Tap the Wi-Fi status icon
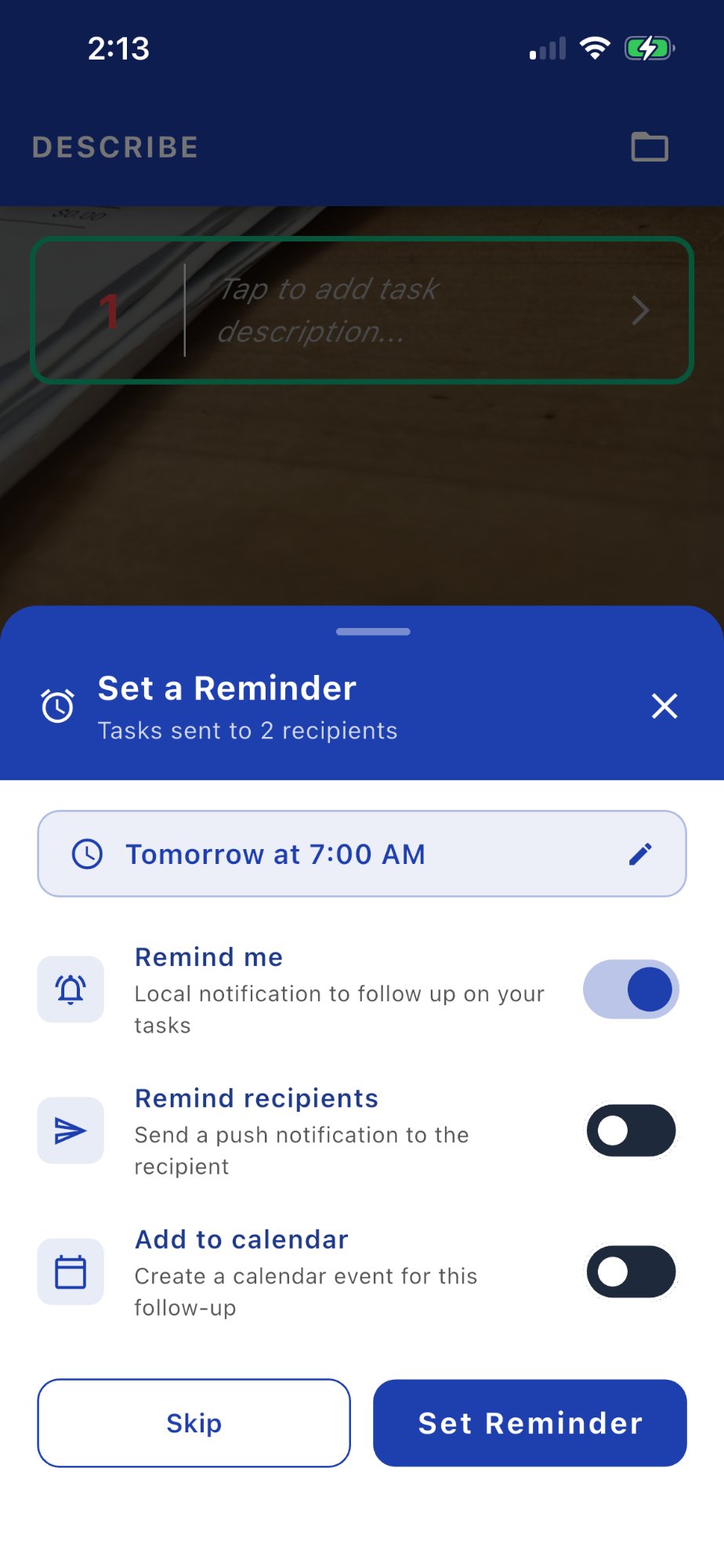The height and width of the screenshot is (1568, 724). pyautogui.click(x=595, y=47)
